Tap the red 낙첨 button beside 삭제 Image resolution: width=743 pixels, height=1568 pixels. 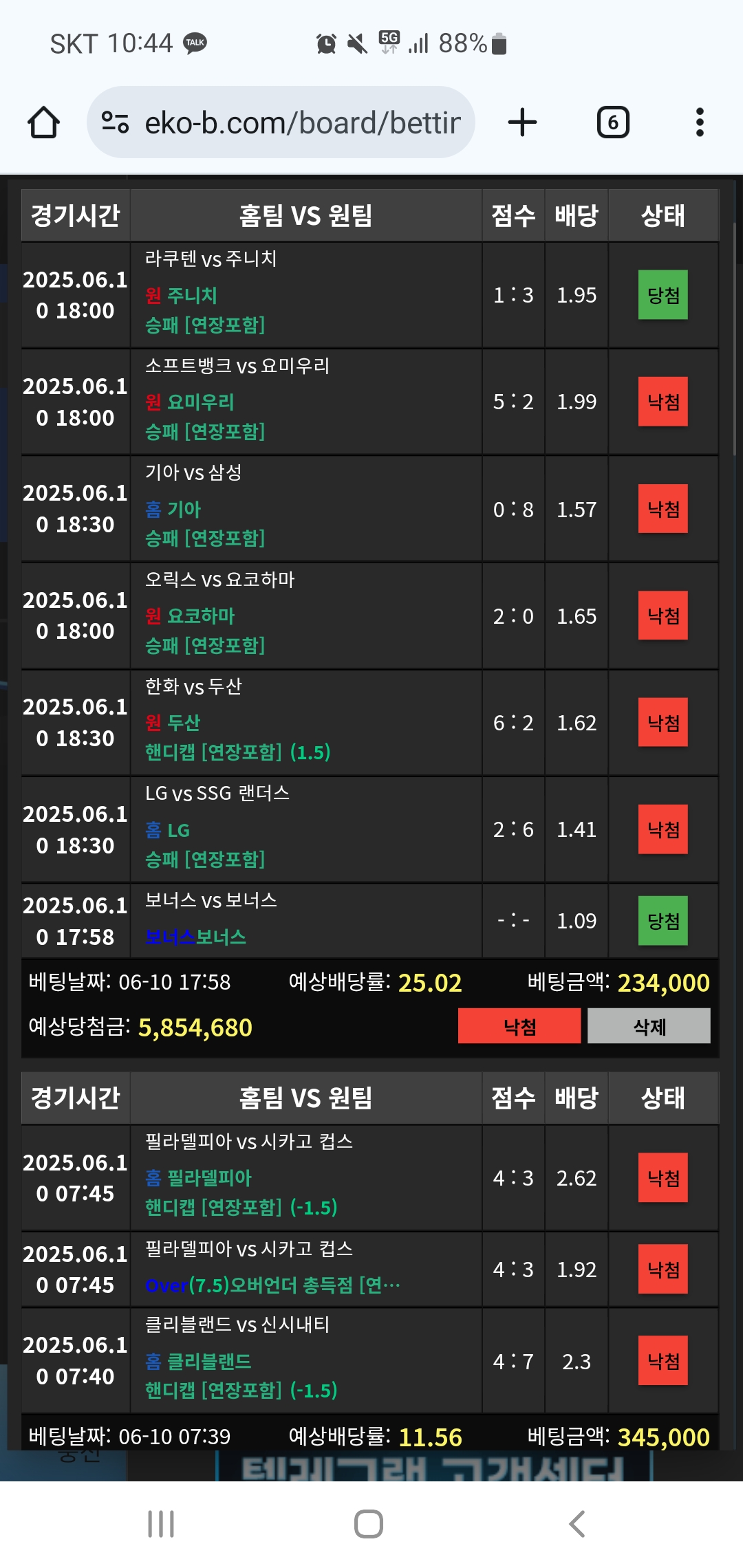click(x=519, y=1026)
